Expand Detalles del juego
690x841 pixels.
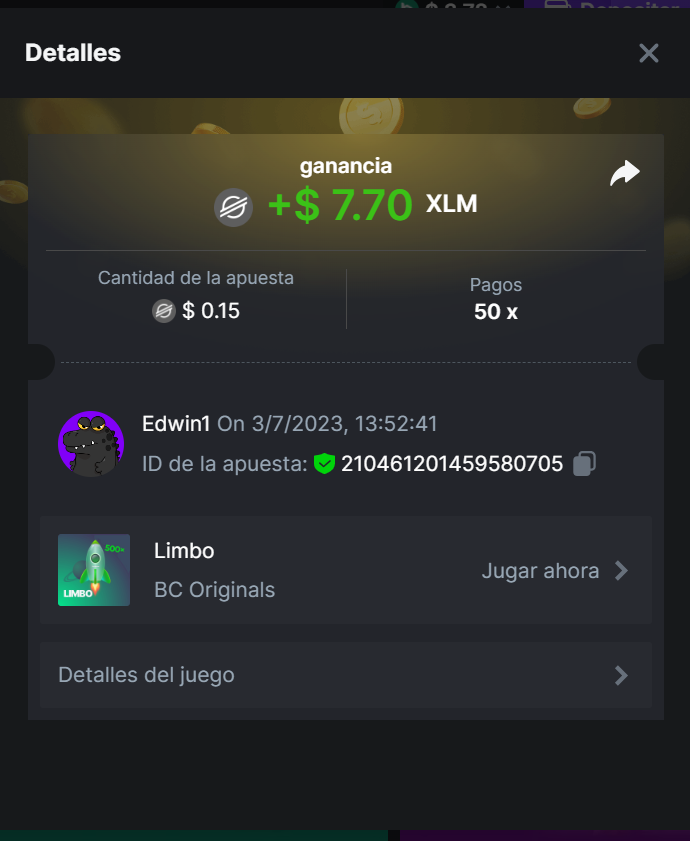coord(345,675)
